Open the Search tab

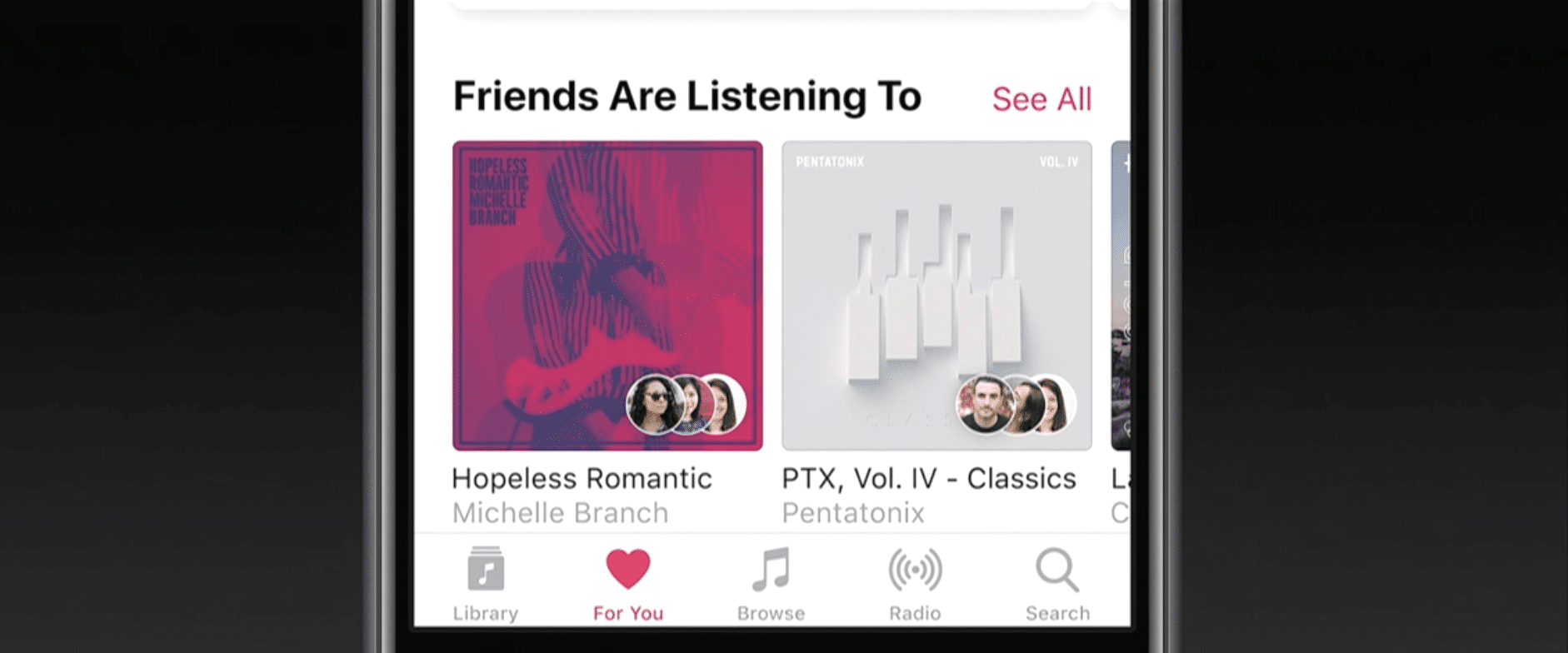tap(1057, 585)
